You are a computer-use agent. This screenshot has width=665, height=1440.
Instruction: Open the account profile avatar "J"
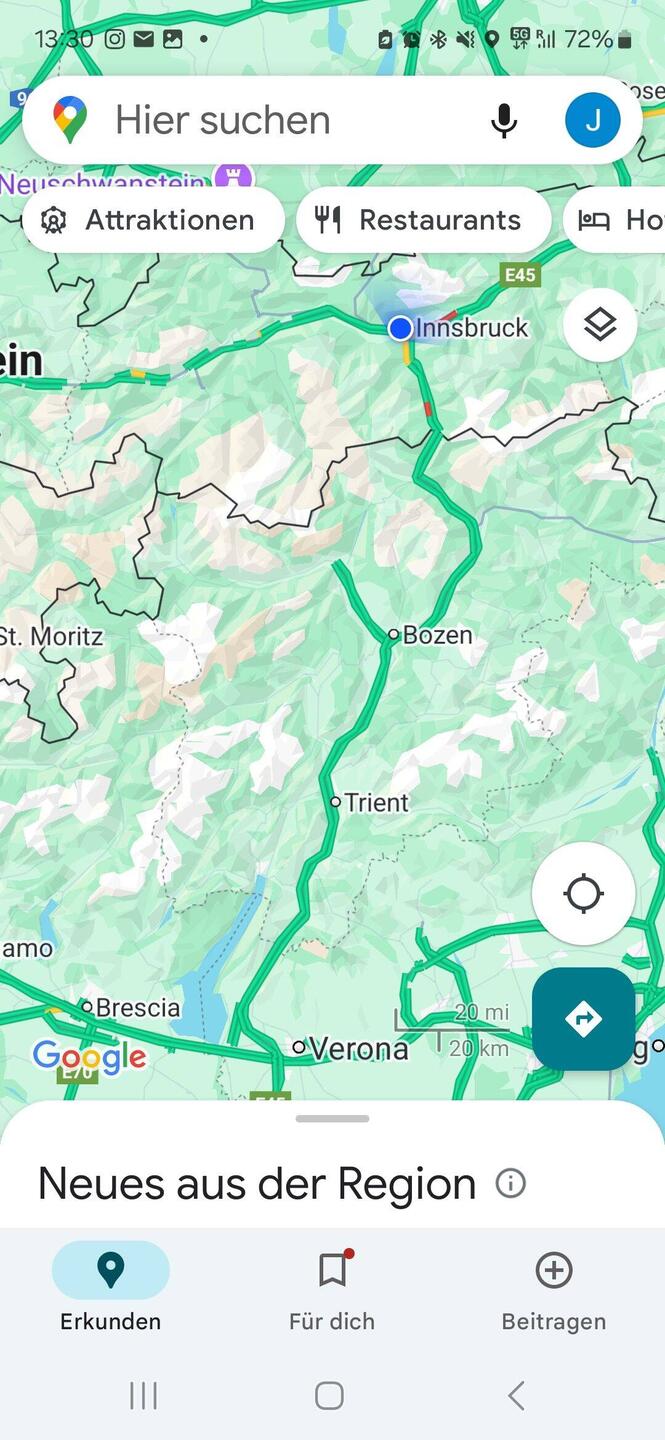[x=592, y=121]
